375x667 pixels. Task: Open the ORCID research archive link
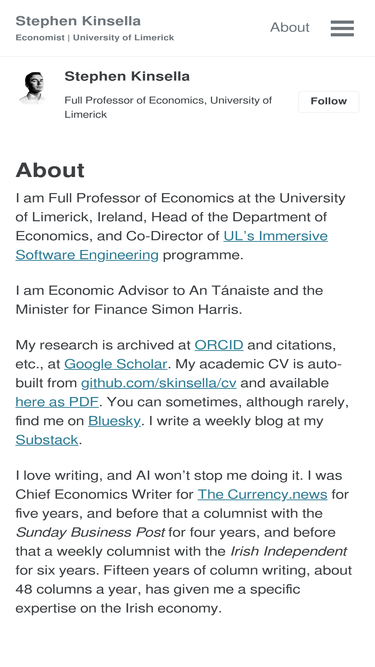coord(219,345)
